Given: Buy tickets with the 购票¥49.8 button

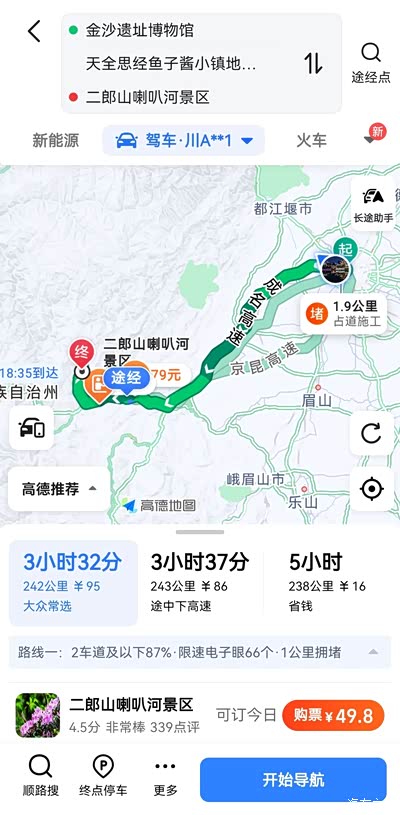Looking at the screenshot, I should coord(333,715).
